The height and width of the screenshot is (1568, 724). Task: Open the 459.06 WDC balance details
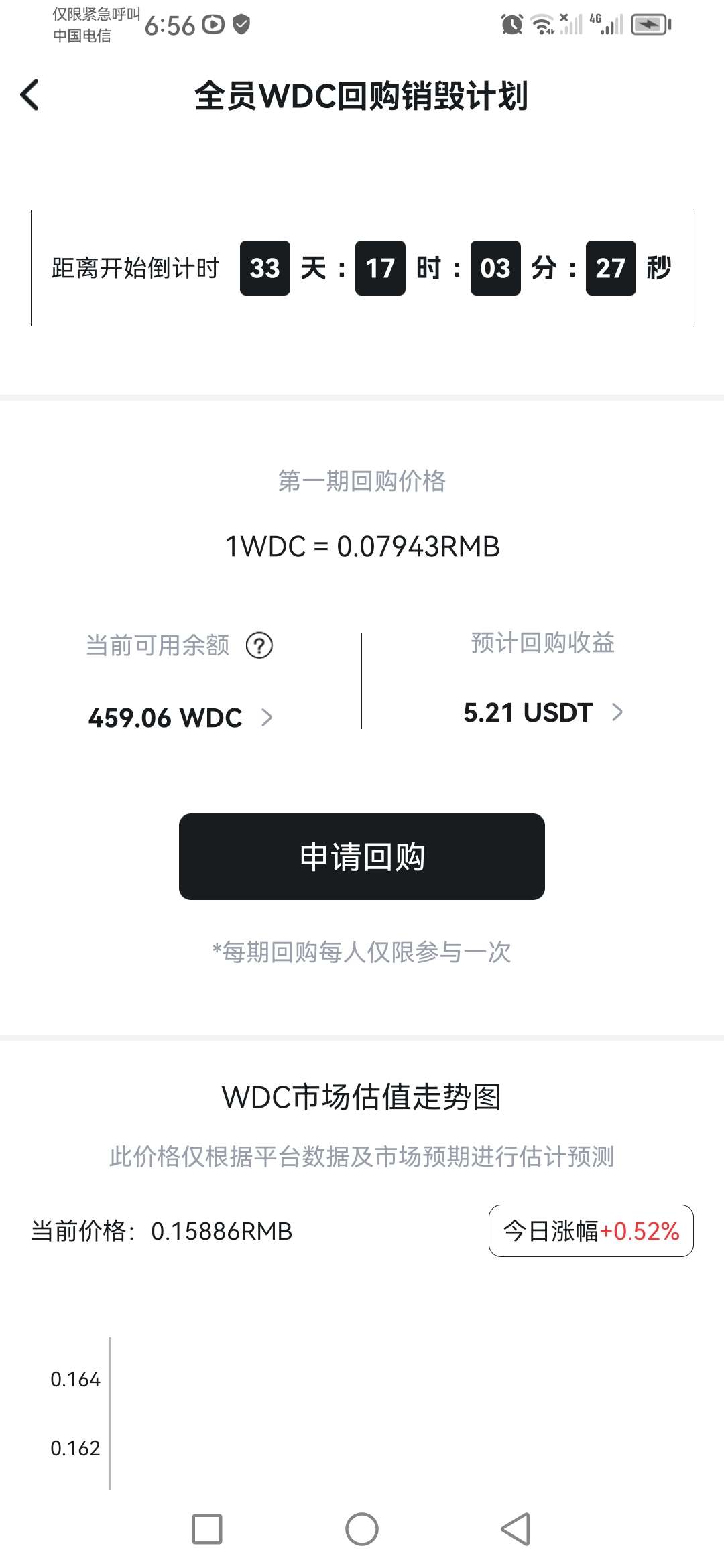tap(180, 718)
